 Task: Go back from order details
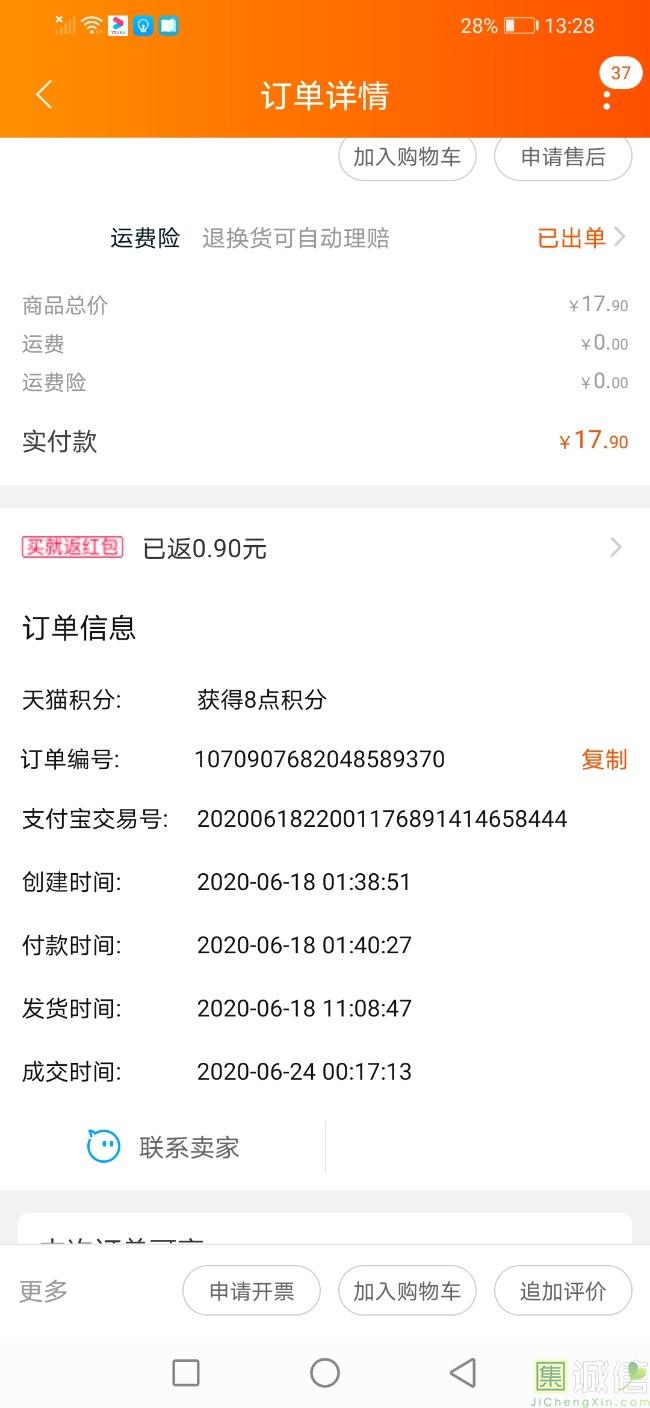43,95
